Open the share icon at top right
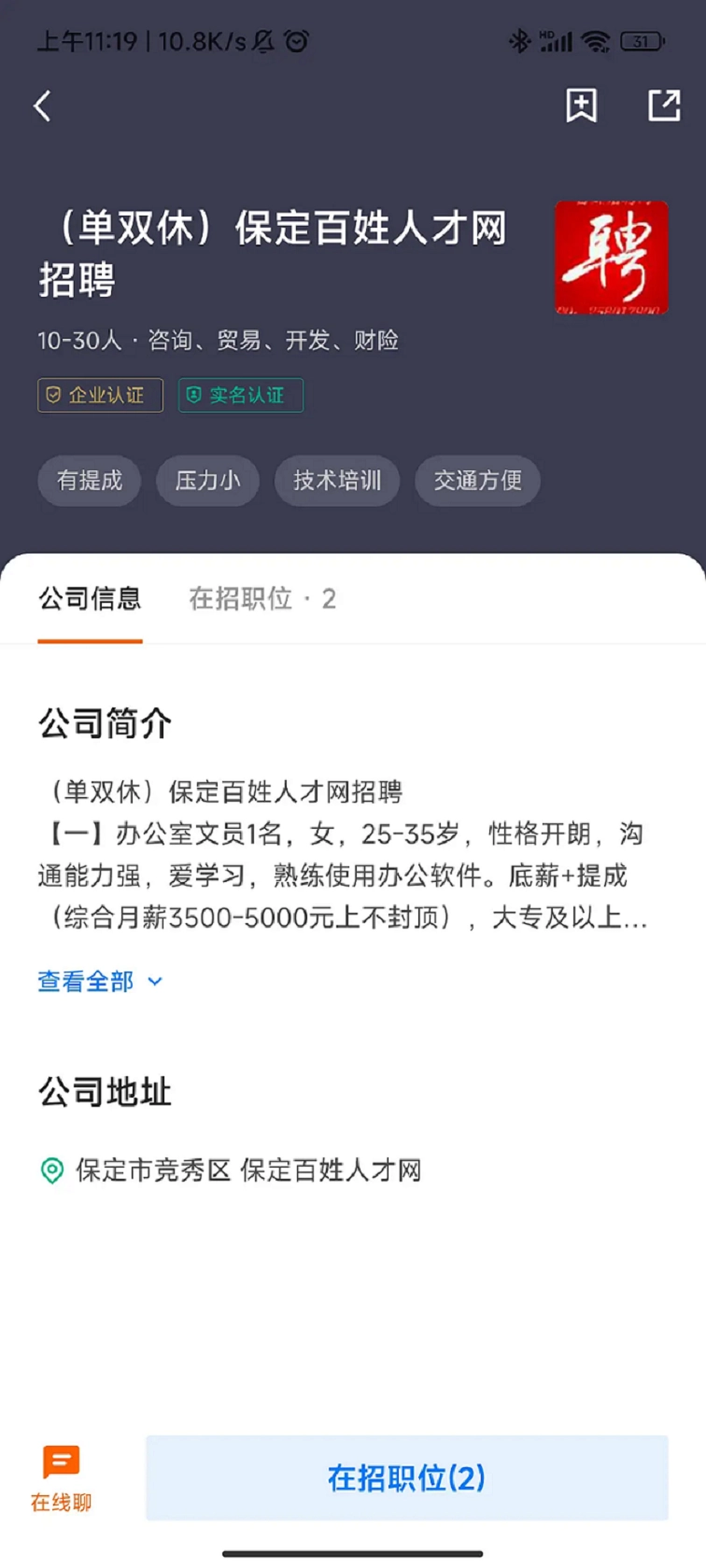This screenshot has width=706, height=1568. pos(664,105)
